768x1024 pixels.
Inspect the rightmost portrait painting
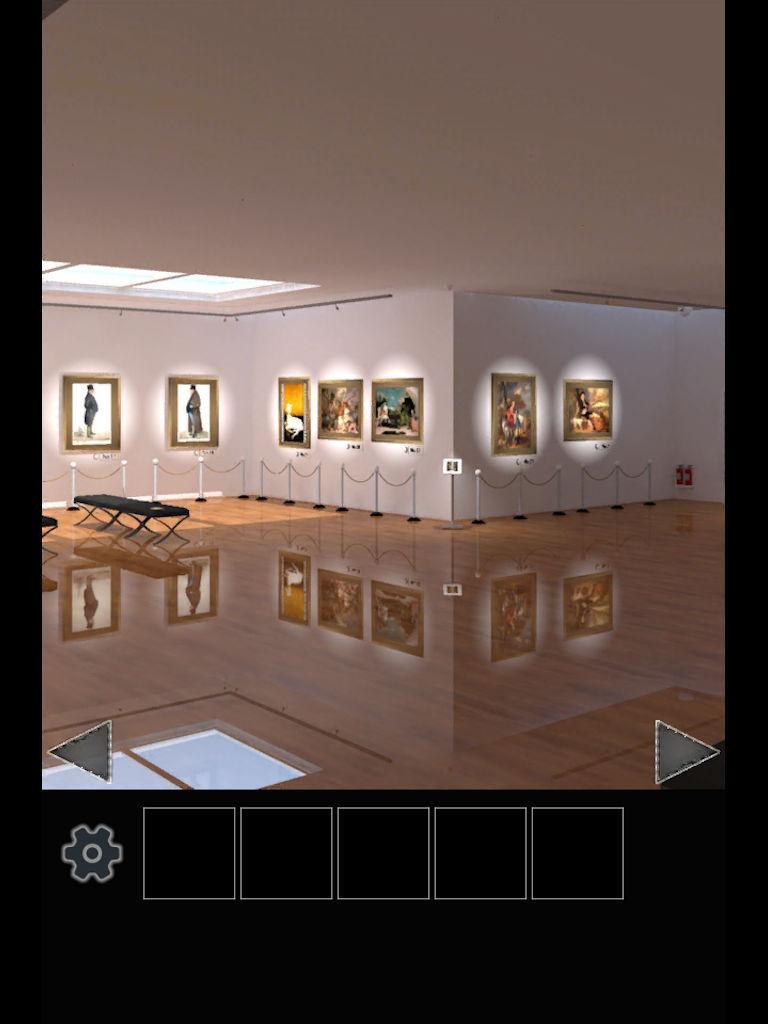click(x=589, y=408)
